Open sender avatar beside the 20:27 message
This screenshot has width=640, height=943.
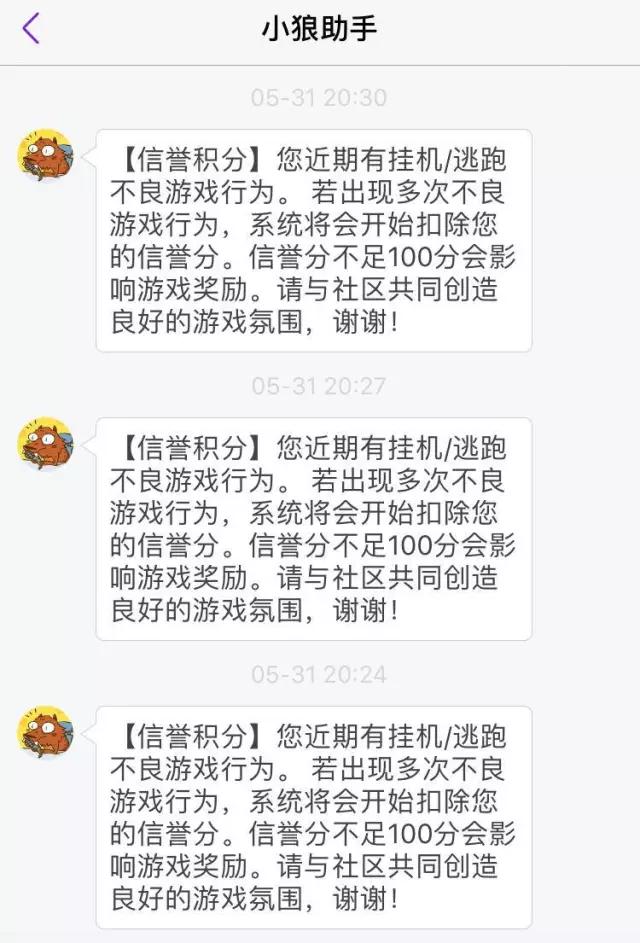tap(45, 444)
